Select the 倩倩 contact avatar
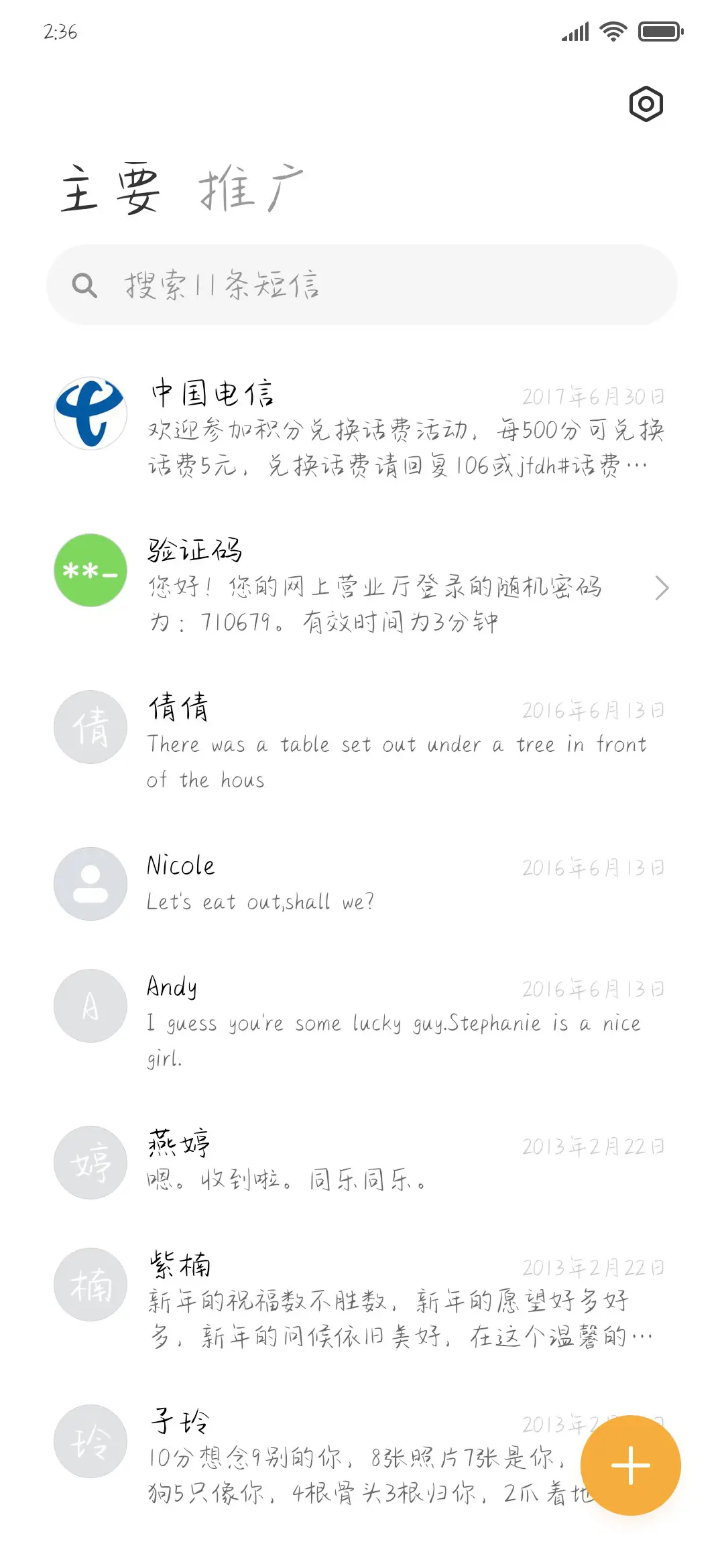The height and width of the screenshot is (1568, 724). [x=90, y=728]
